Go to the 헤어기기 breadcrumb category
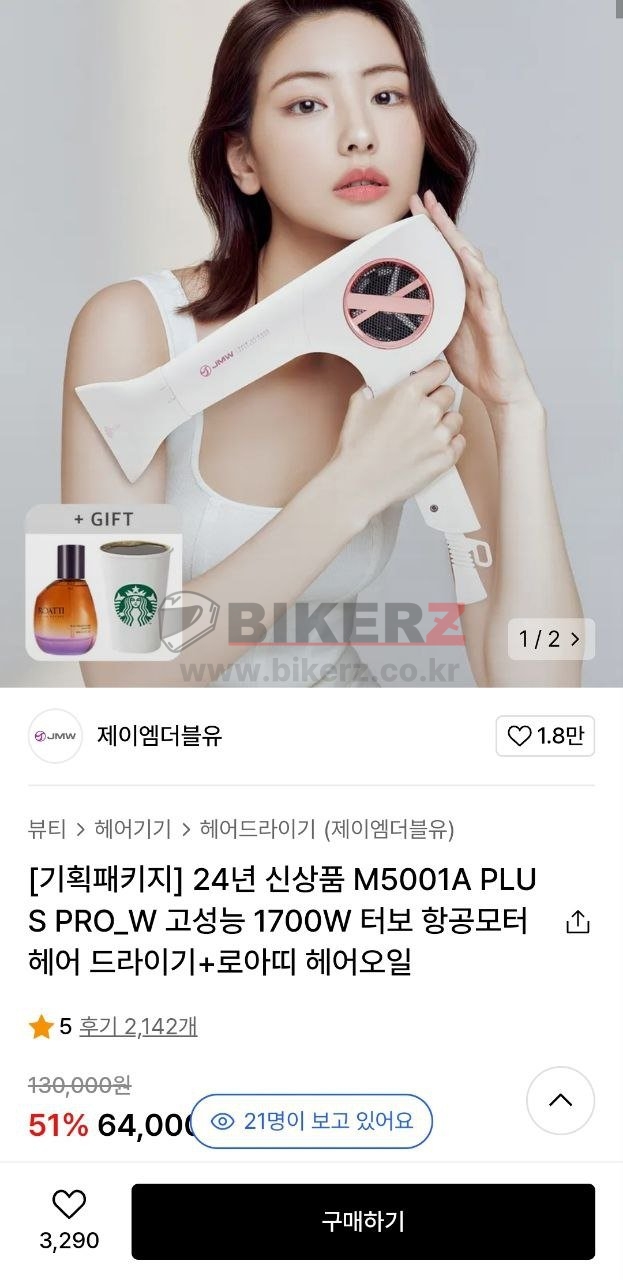Image resolution: width=623 pixels, height=1280 pixels. [x=132, y=829]
